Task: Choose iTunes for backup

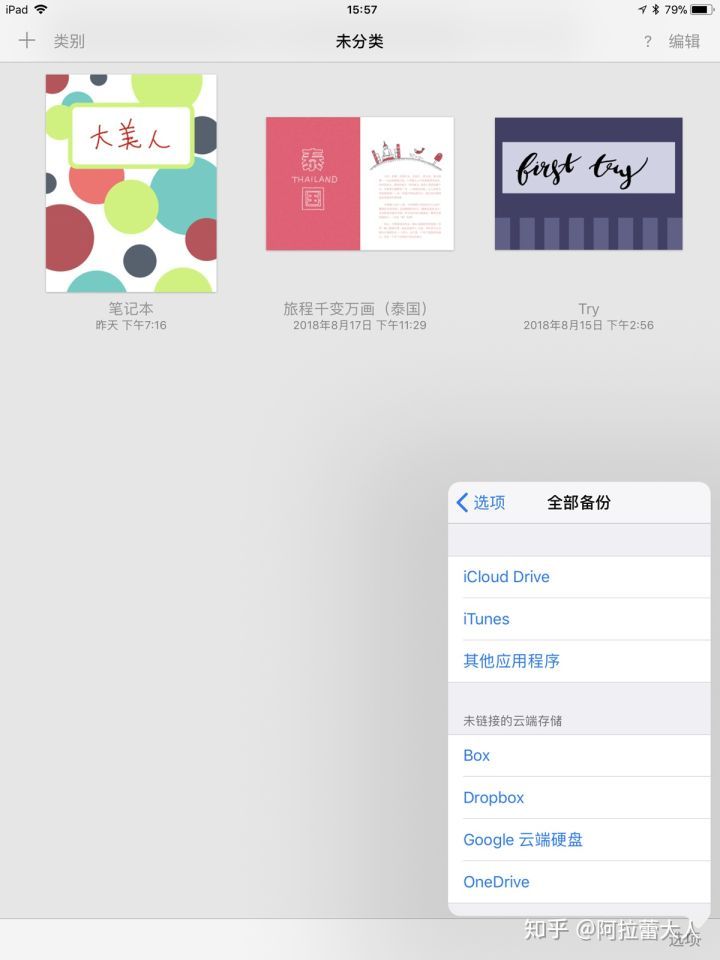Action: point(487,619)
